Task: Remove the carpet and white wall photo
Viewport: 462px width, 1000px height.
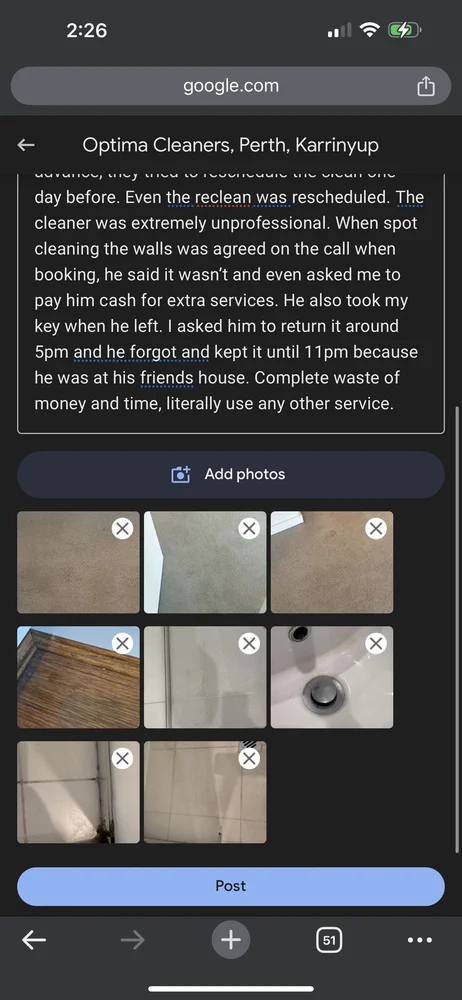Action: [249, 528]
